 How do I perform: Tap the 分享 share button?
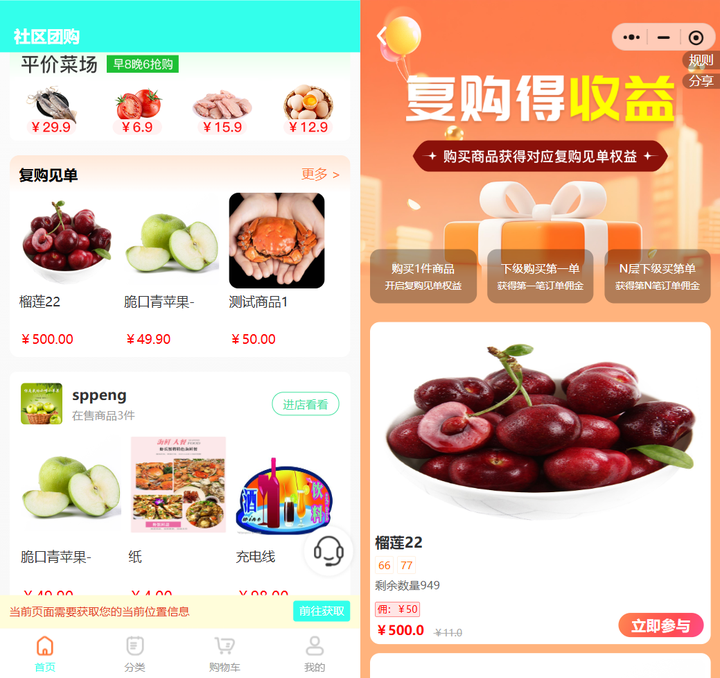click(701, 81)
